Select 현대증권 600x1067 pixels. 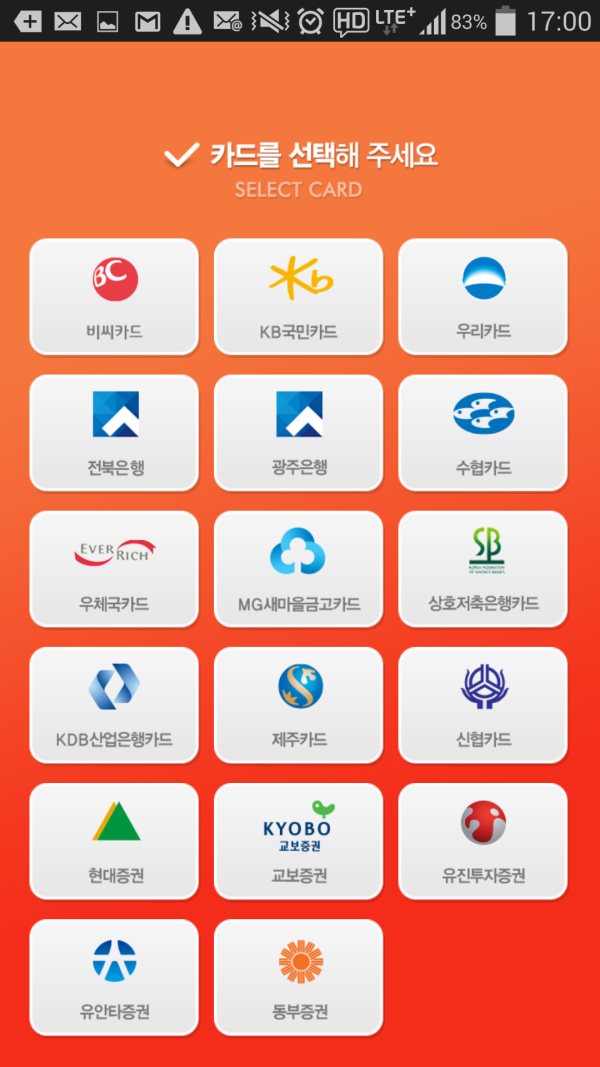114,840
